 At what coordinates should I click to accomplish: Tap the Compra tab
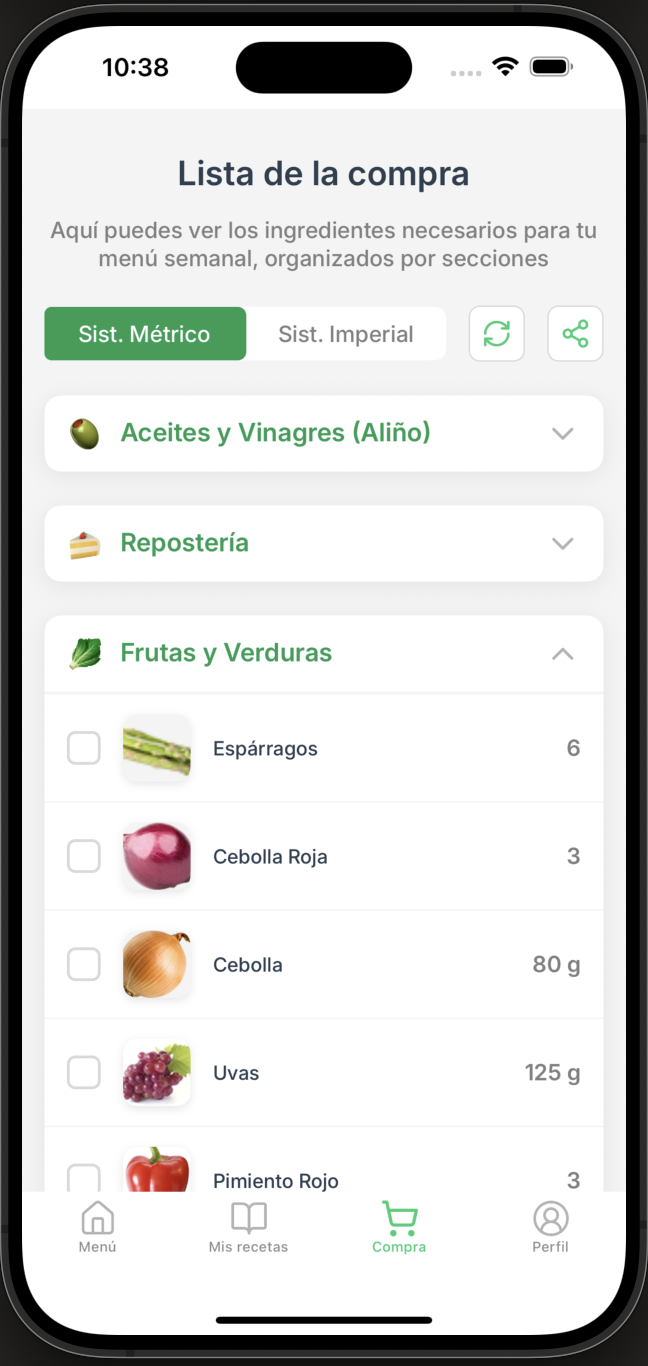coord(399,1227)
